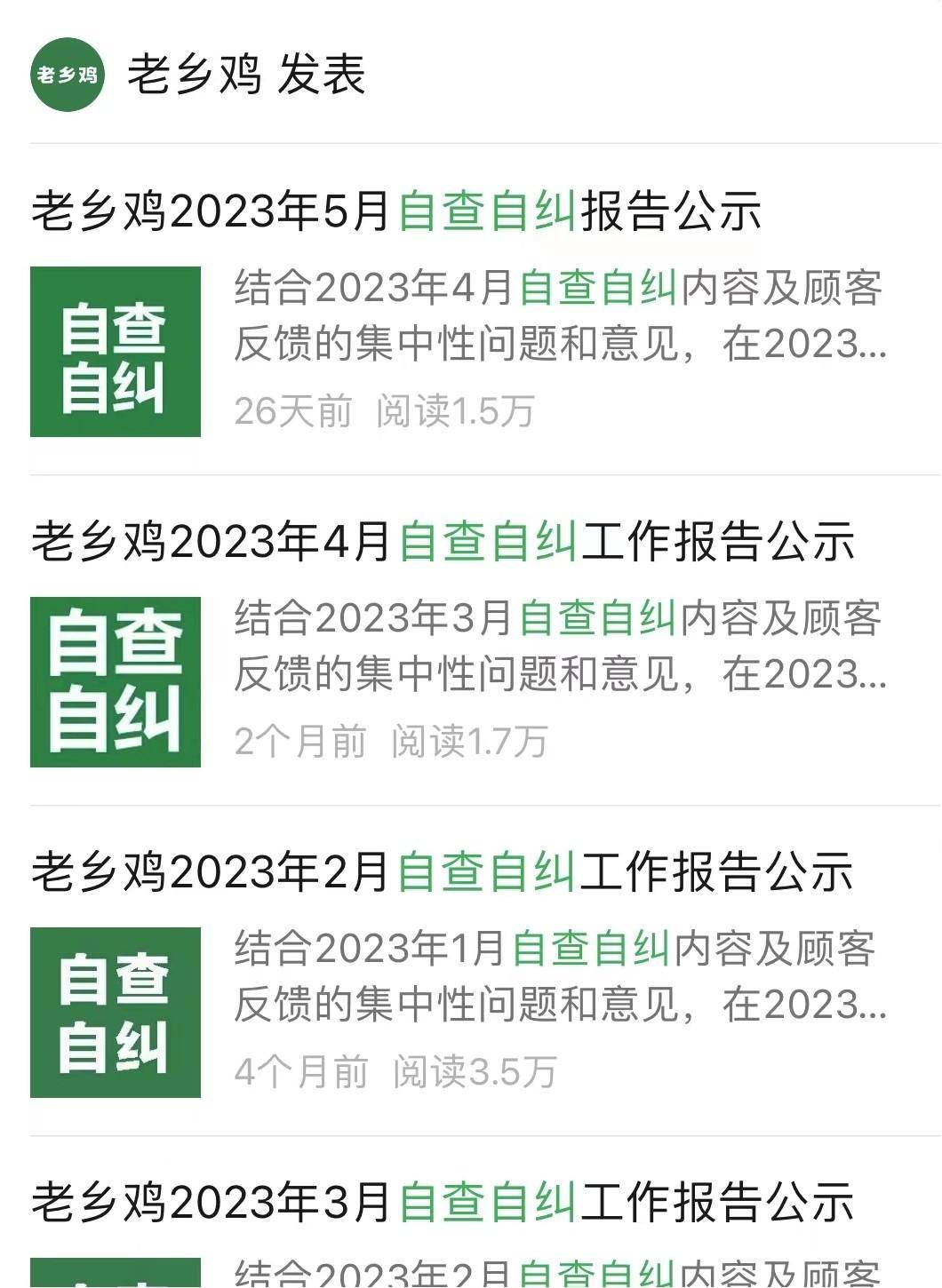Viewport: 942px width, 1288px height.
Task: Open 老乡鸡2023年5月自查自纠报告公示 article
Action: 396,211
